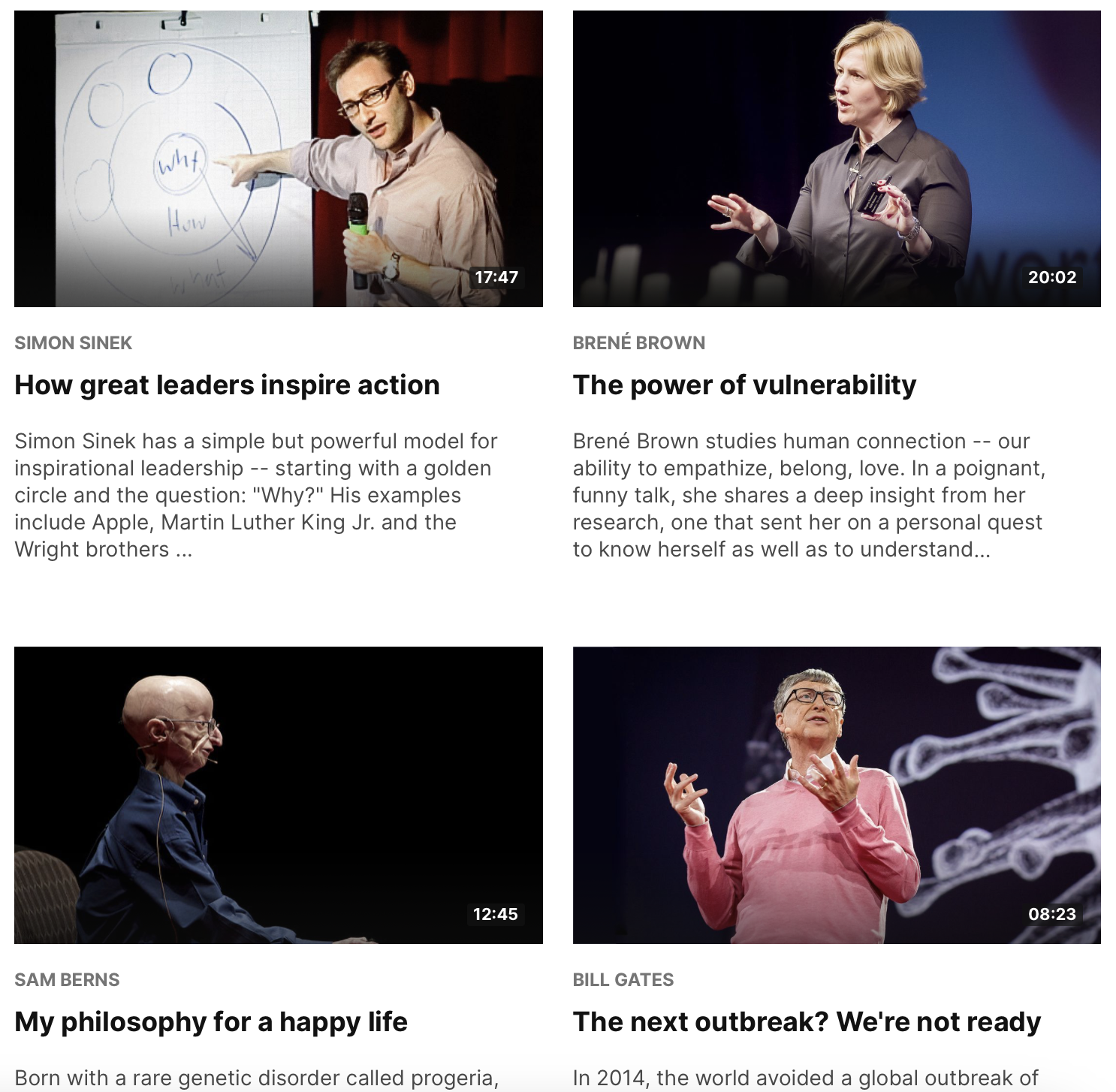
Task: Open the 12:45 video thumbnail
Action: click(x=278, y=795)
